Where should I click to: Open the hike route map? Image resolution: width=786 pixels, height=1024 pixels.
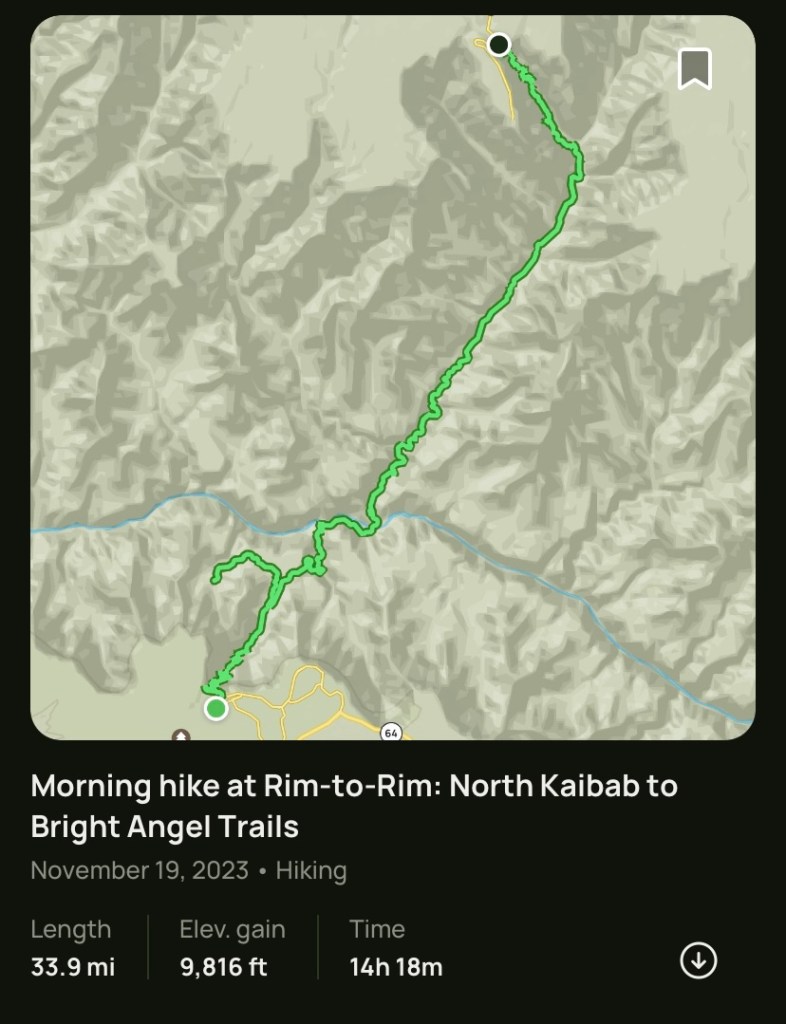coord(392,380)
